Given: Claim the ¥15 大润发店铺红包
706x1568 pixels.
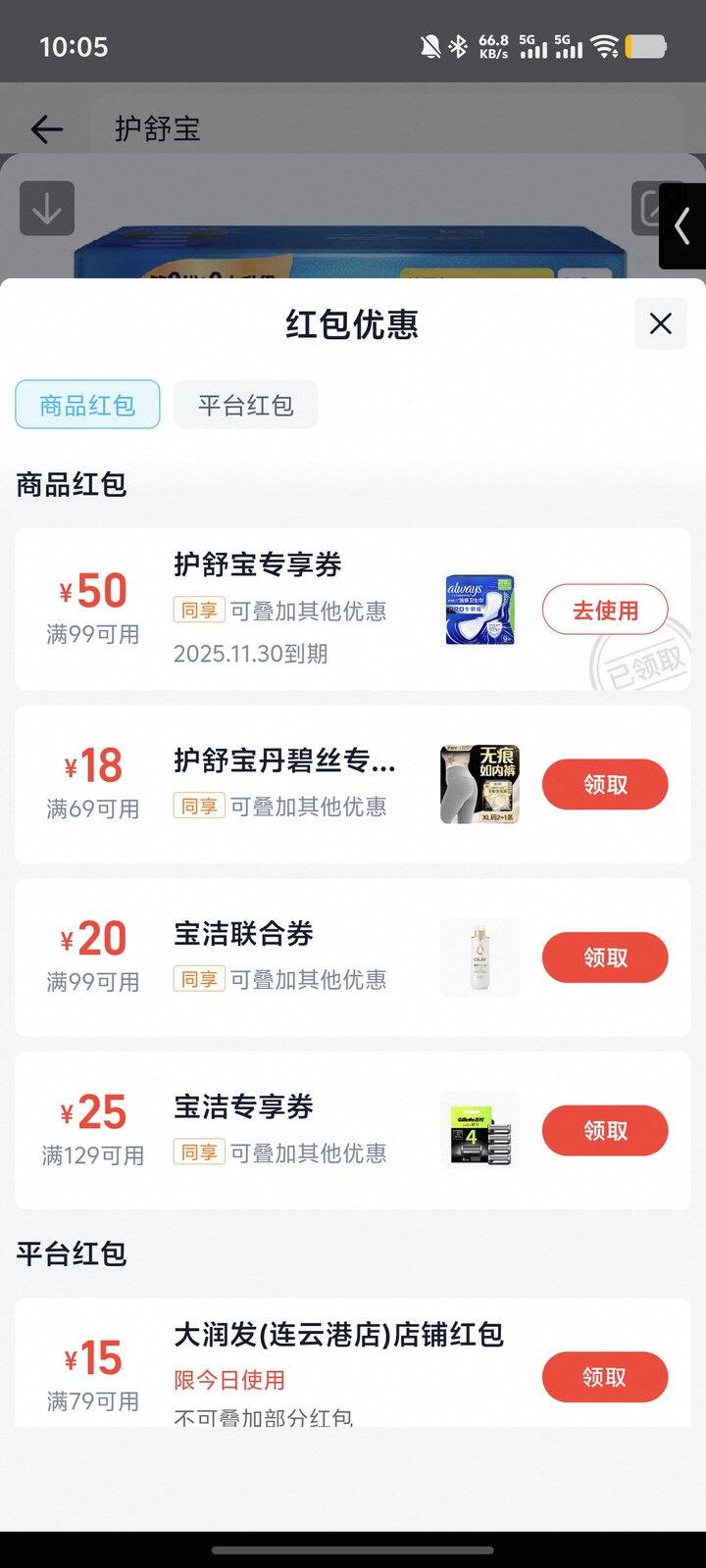Looking at the screenshot, I should 605,1377.
